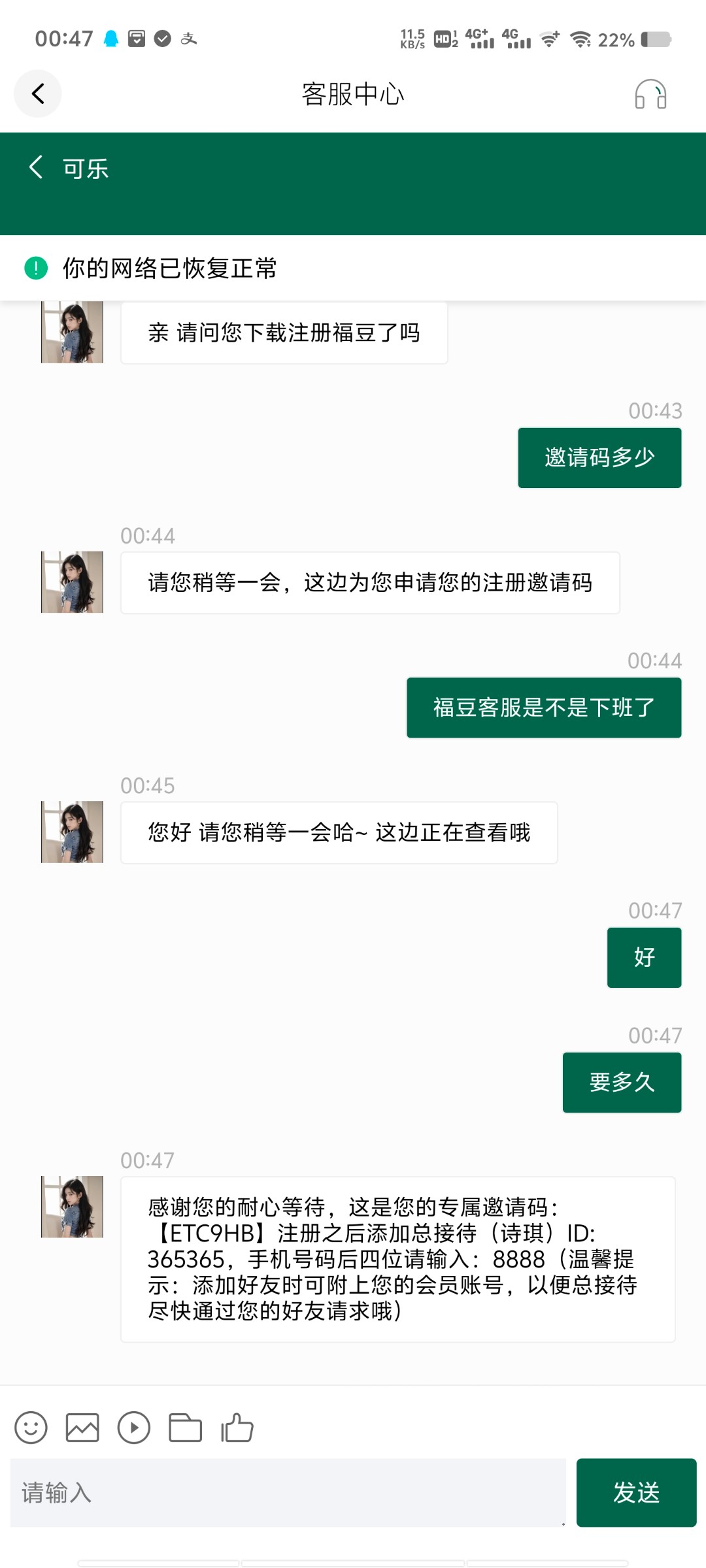Tap the thumbs-up rating icon
706x1568 pixels.
(x=237, y=1428)
